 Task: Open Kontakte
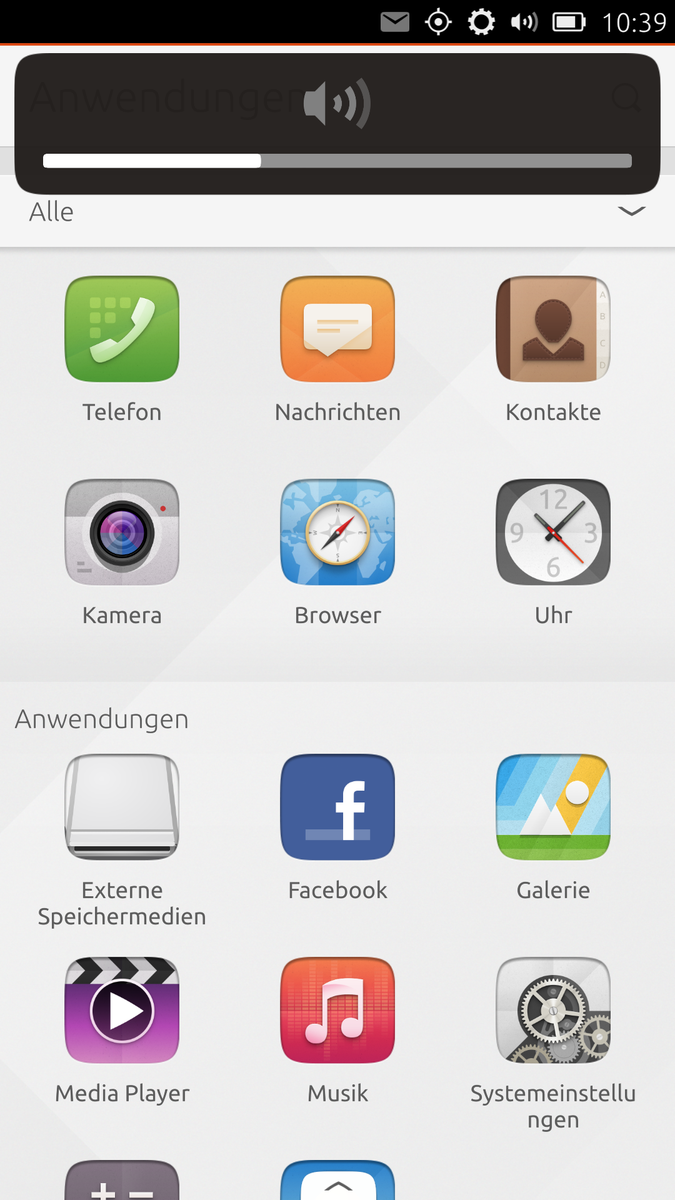tap(553, 329)
